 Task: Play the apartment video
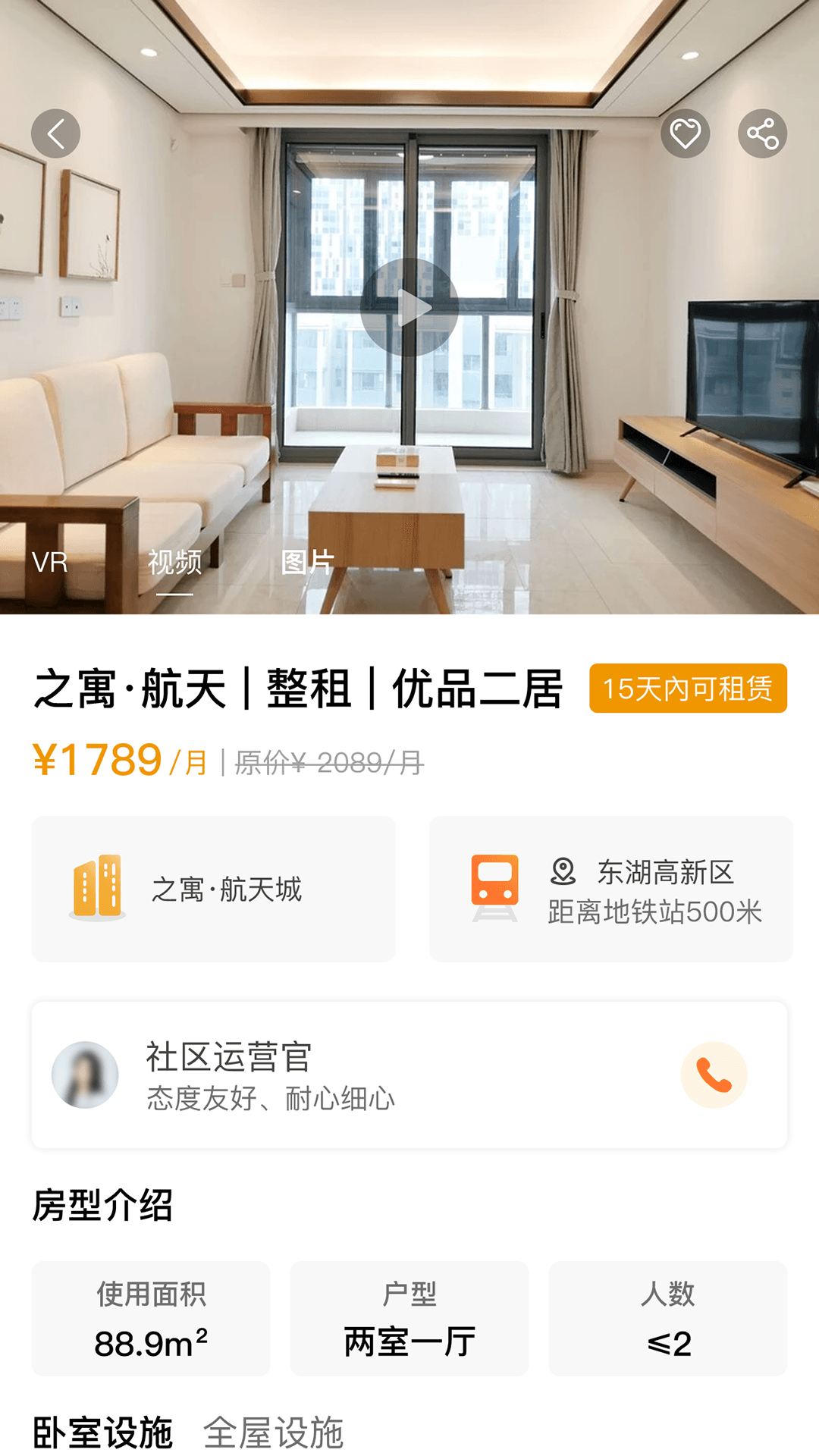pyautogui.click(x=409, y=306)
